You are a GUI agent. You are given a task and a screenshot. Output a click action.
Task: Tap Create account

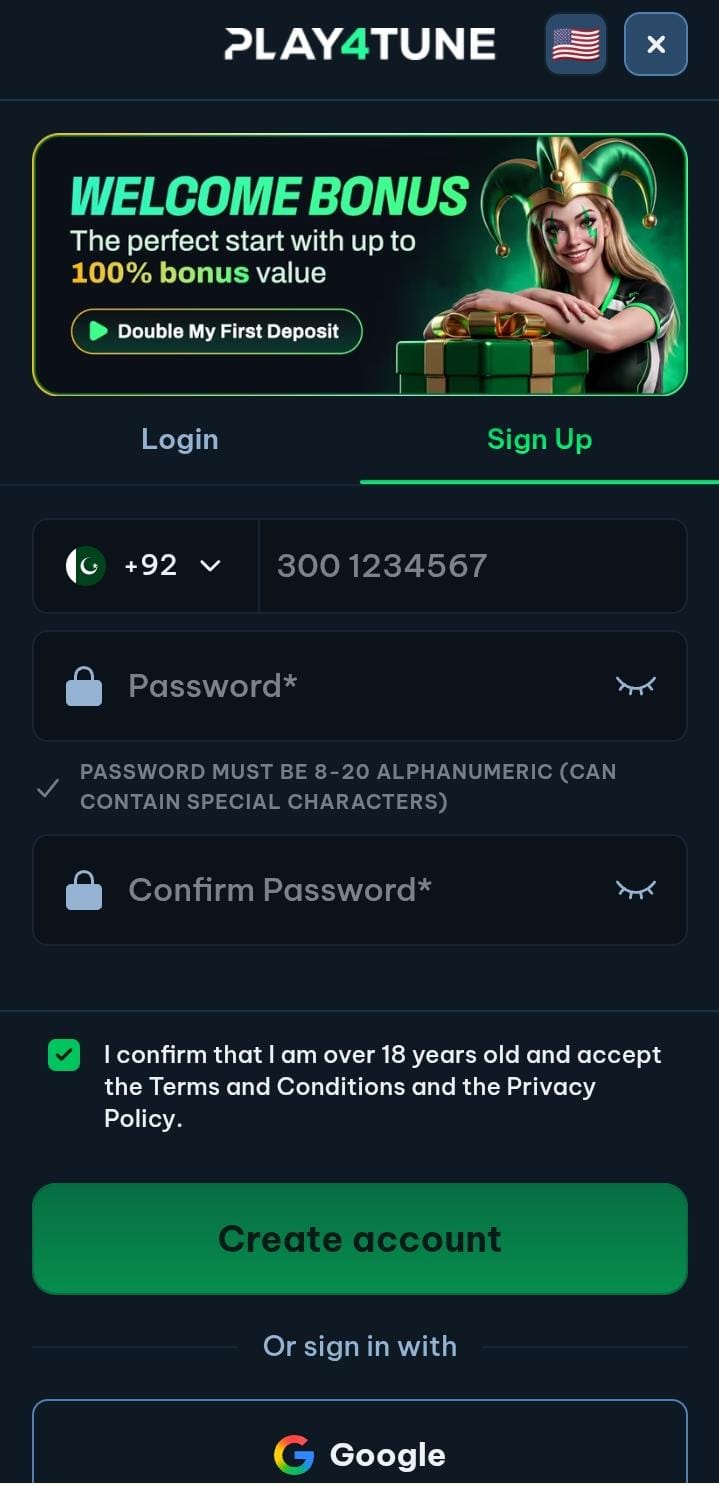tap(360, 1239)
